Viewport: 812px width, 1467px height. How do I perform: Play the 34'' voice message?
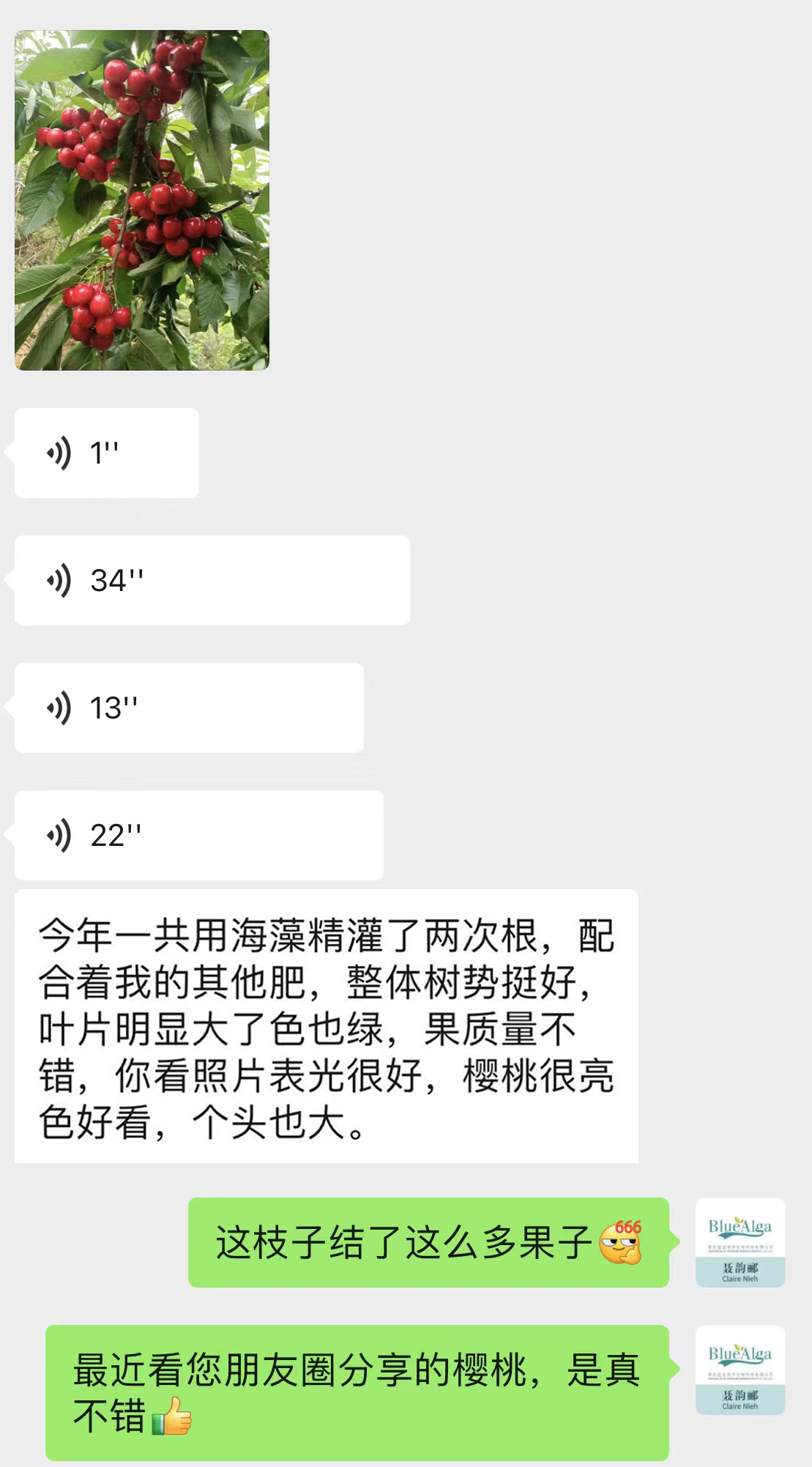[212, 581]
